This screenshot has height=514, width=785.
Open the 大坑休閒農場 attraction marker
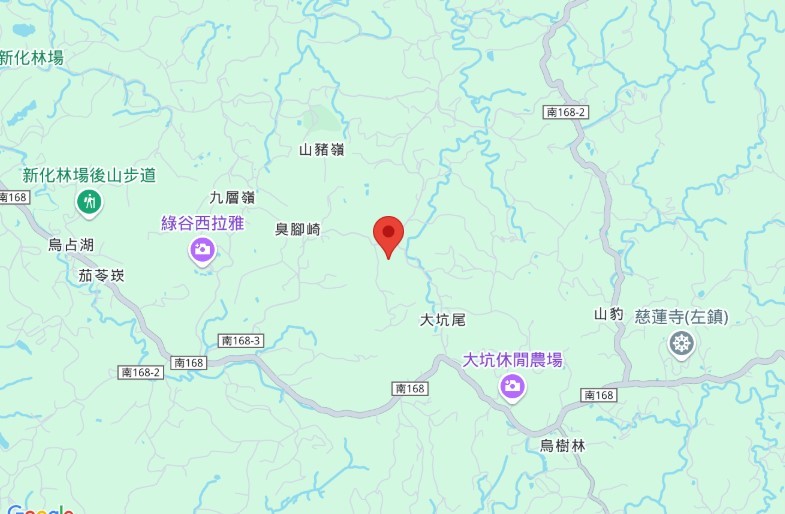(513, 386)
